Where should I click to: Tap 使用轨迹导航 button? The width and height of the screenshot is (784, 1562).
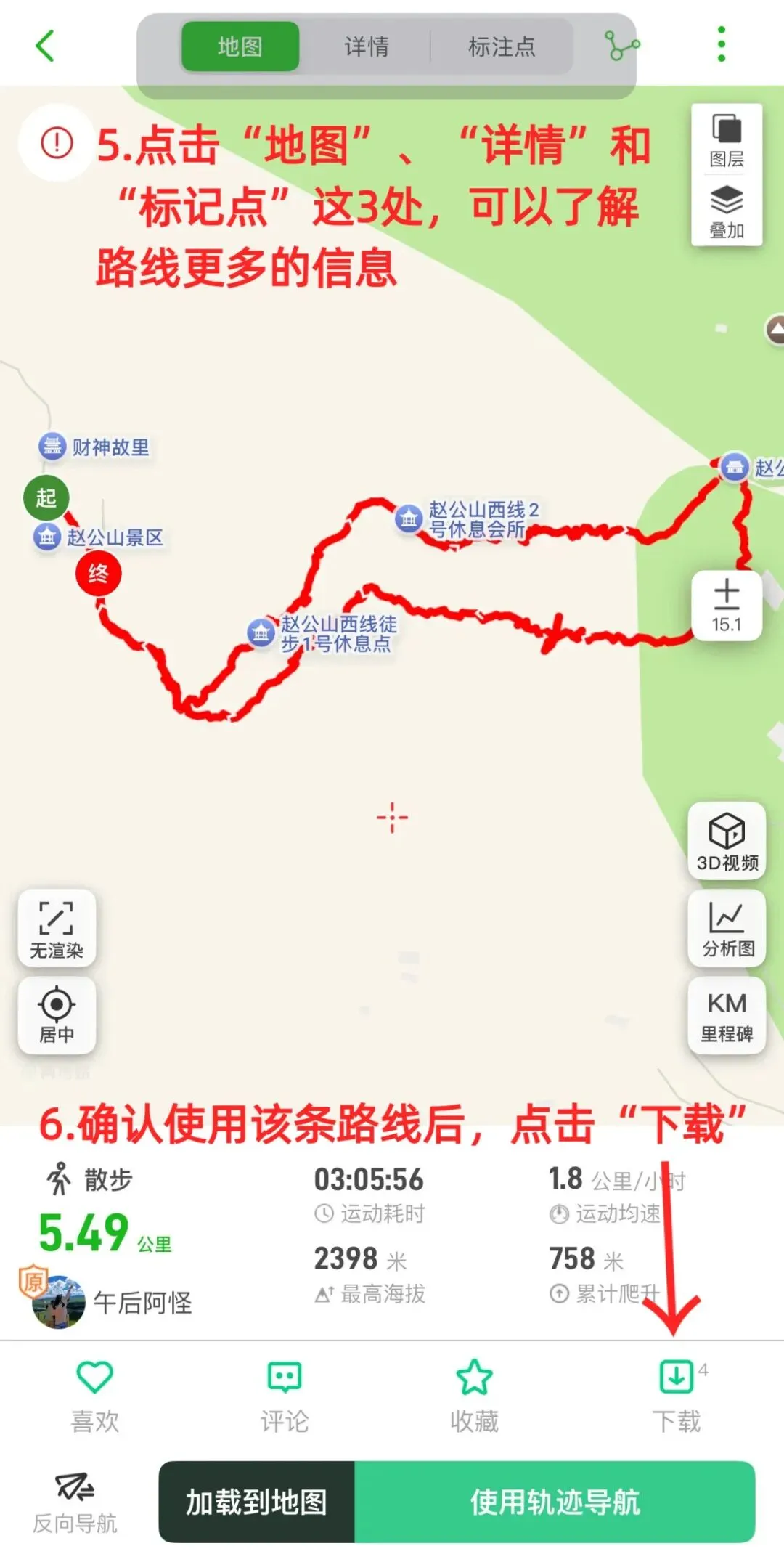555,1502
